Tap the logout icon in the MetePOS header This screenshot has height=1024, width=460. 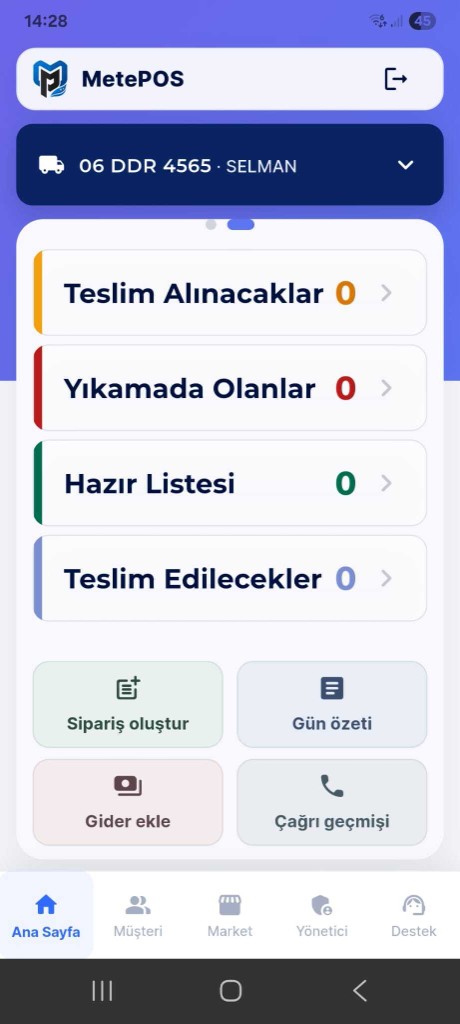[395, 79]
